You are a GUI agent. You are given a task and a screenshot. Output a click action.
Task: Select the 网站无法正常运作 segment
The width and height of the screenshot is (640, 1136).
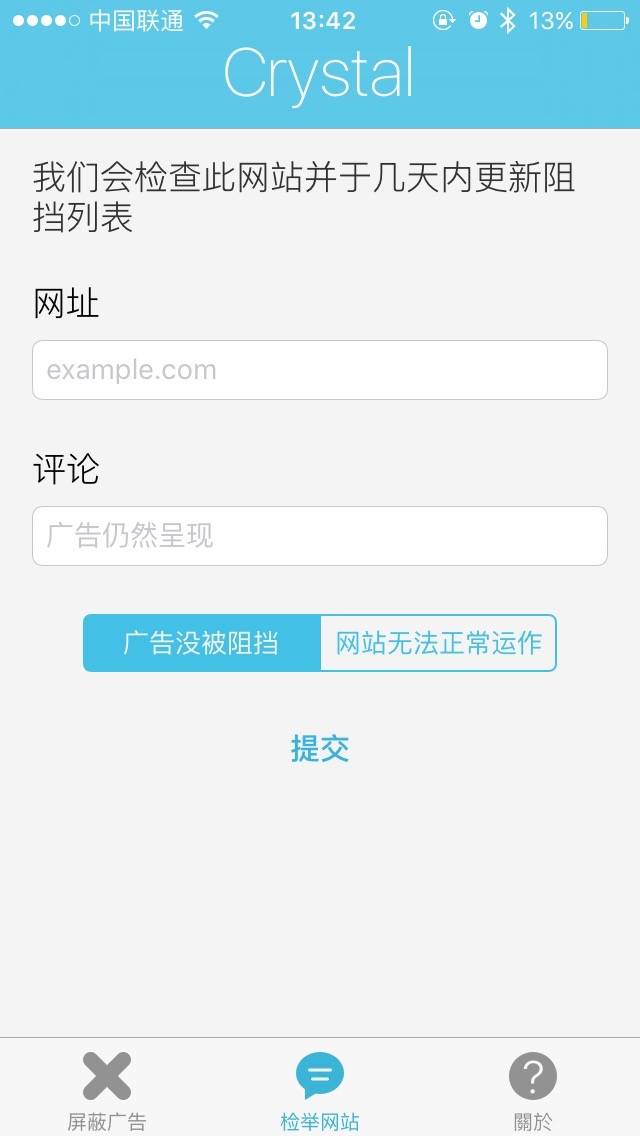[x=439, y=643]
